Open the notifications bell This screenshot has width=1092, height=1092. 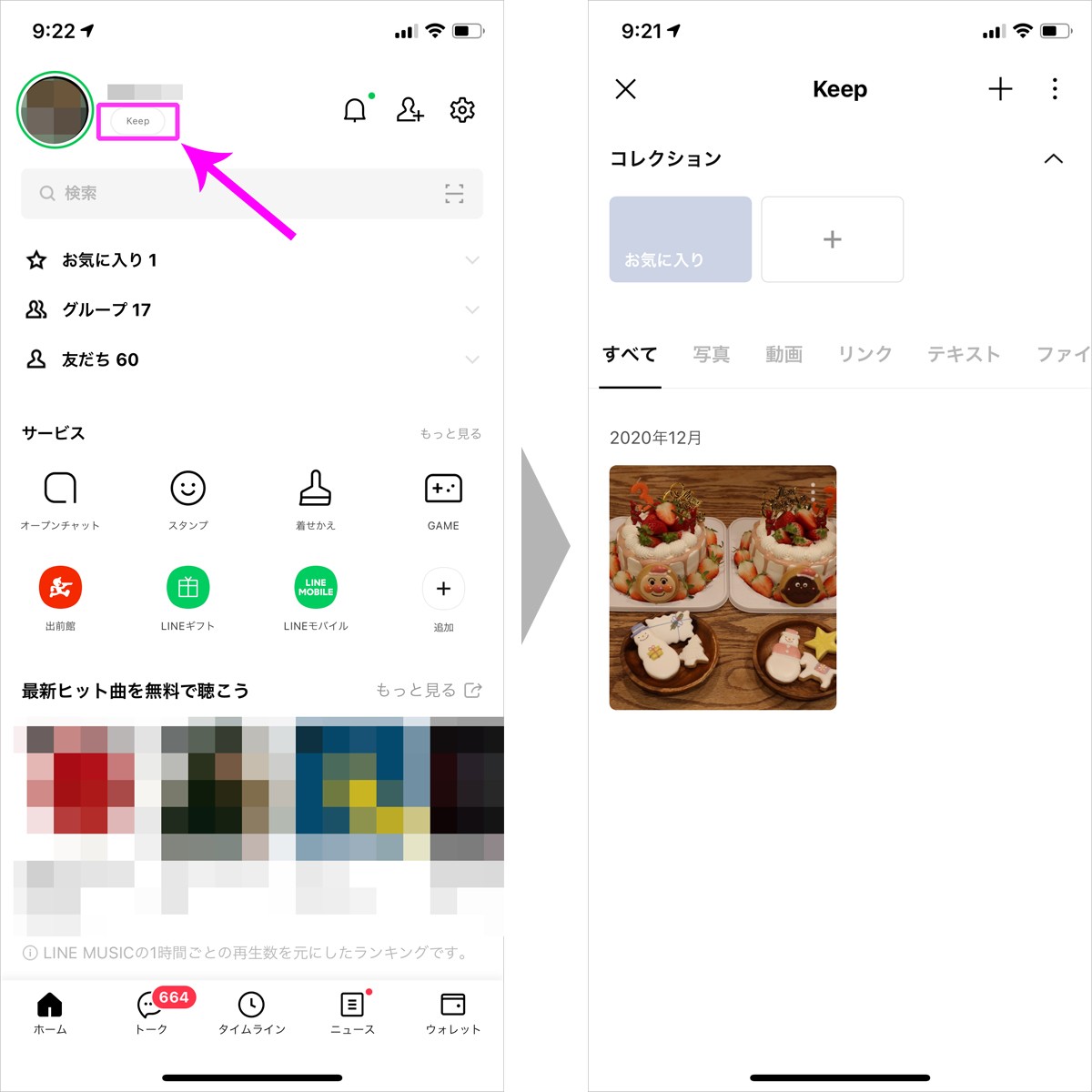355,110
